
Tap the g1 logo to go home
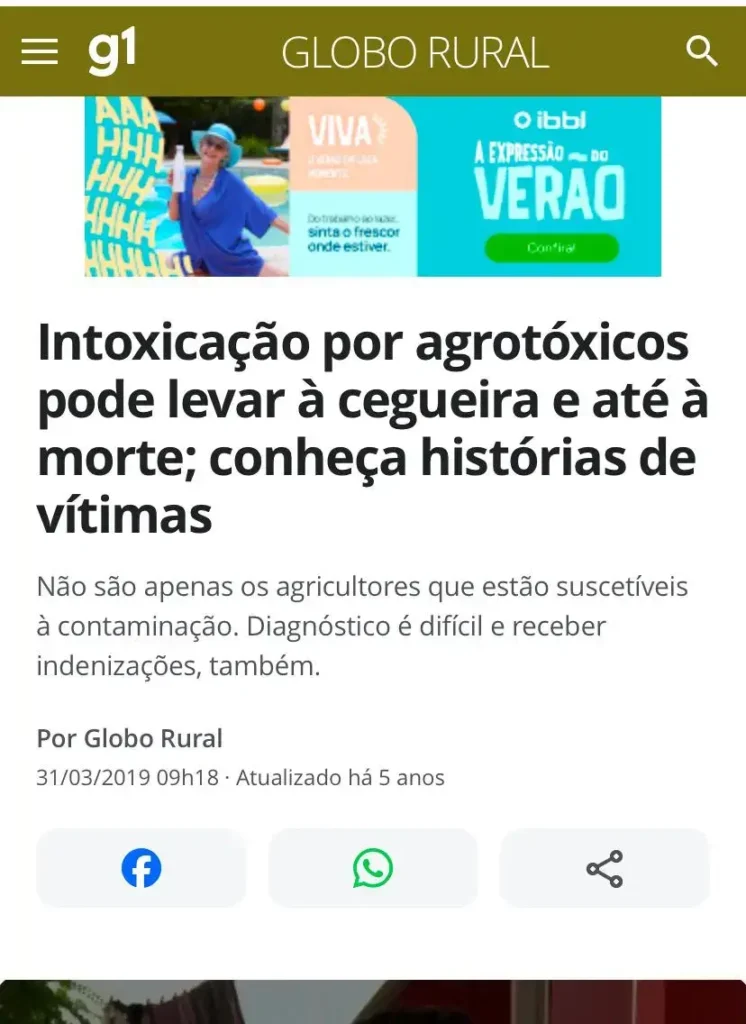point(112,51)
